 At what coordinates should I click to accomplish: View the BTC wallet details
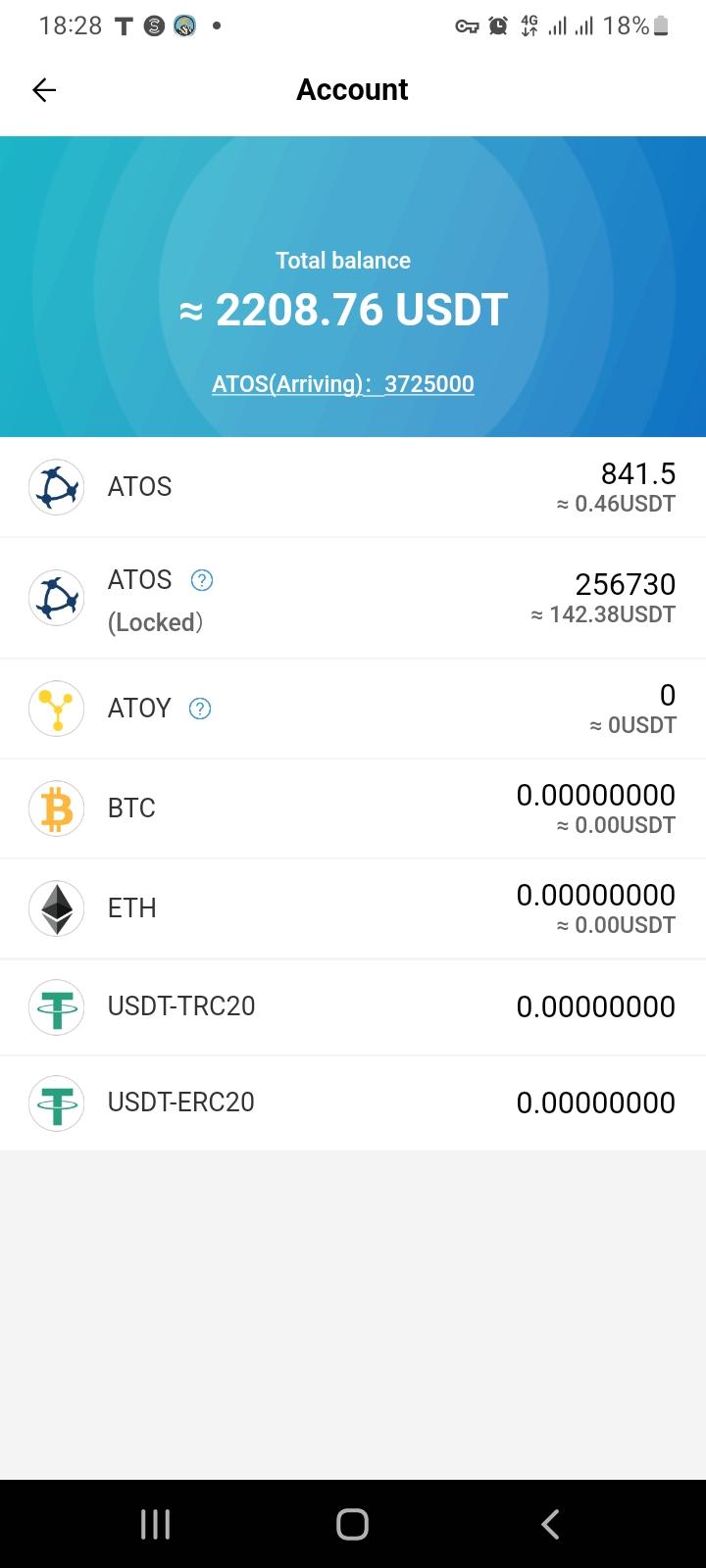click(x=353, y=808)
